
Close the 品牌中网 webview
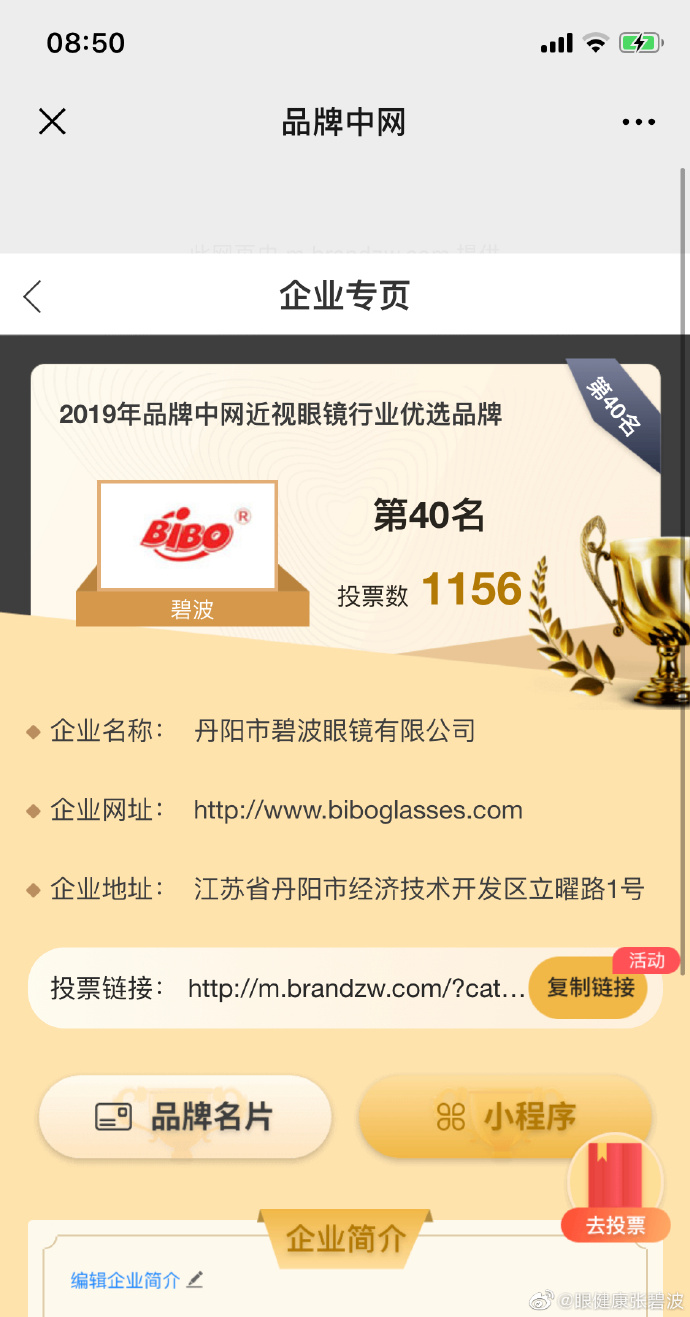pos(52,122)
